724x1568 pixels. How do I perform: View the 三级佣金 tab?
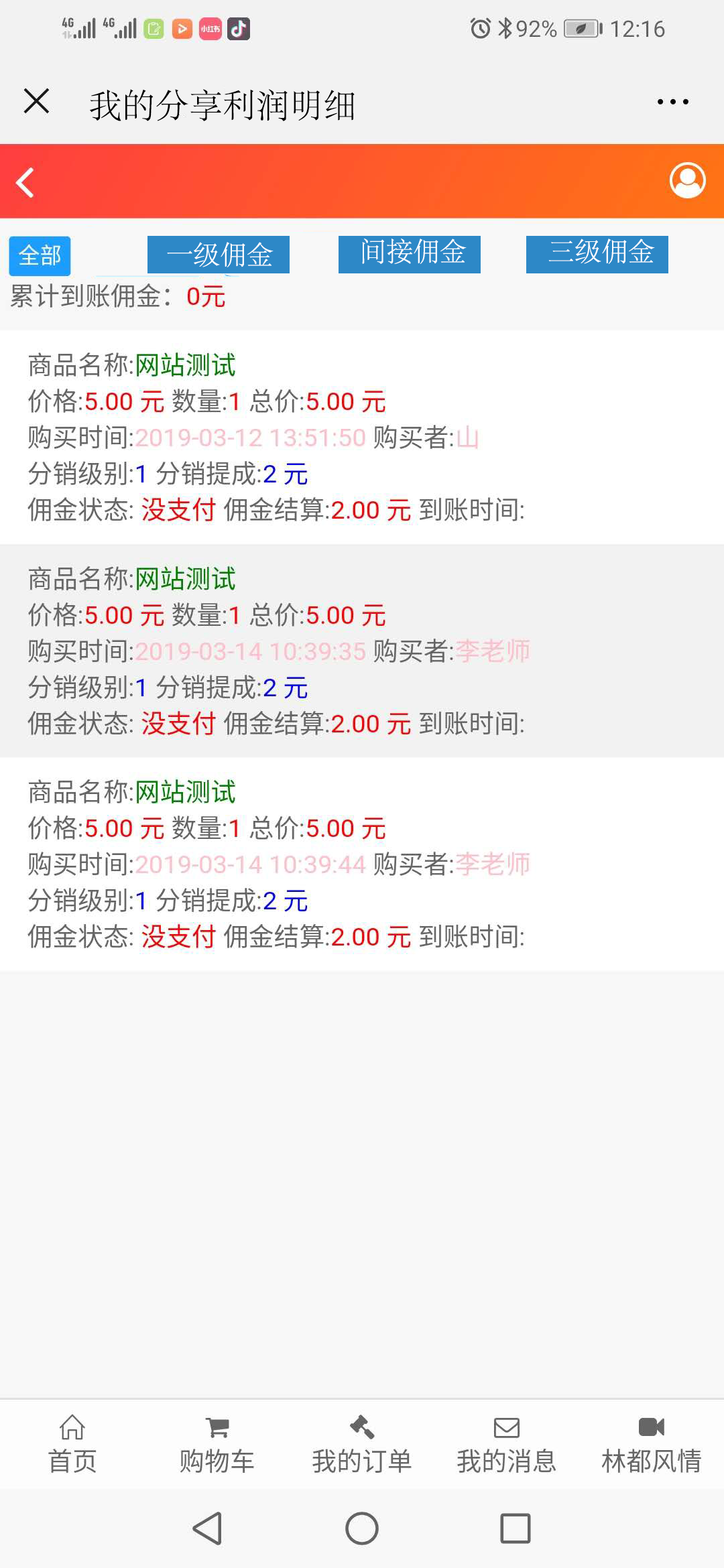click(x=597, y=254)
